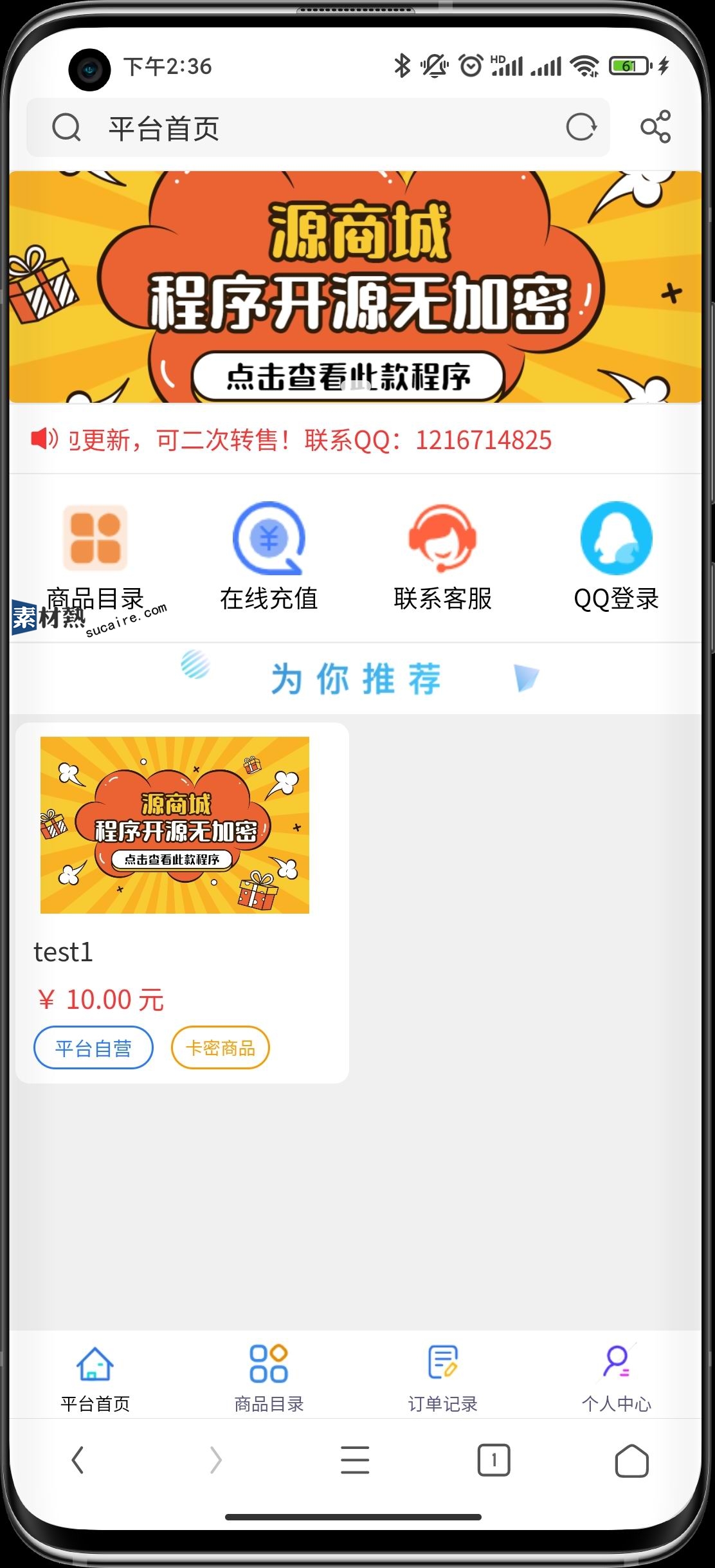The image size is (715, 1568).
Task: Open the test1 product card
Action: (181, 901)
